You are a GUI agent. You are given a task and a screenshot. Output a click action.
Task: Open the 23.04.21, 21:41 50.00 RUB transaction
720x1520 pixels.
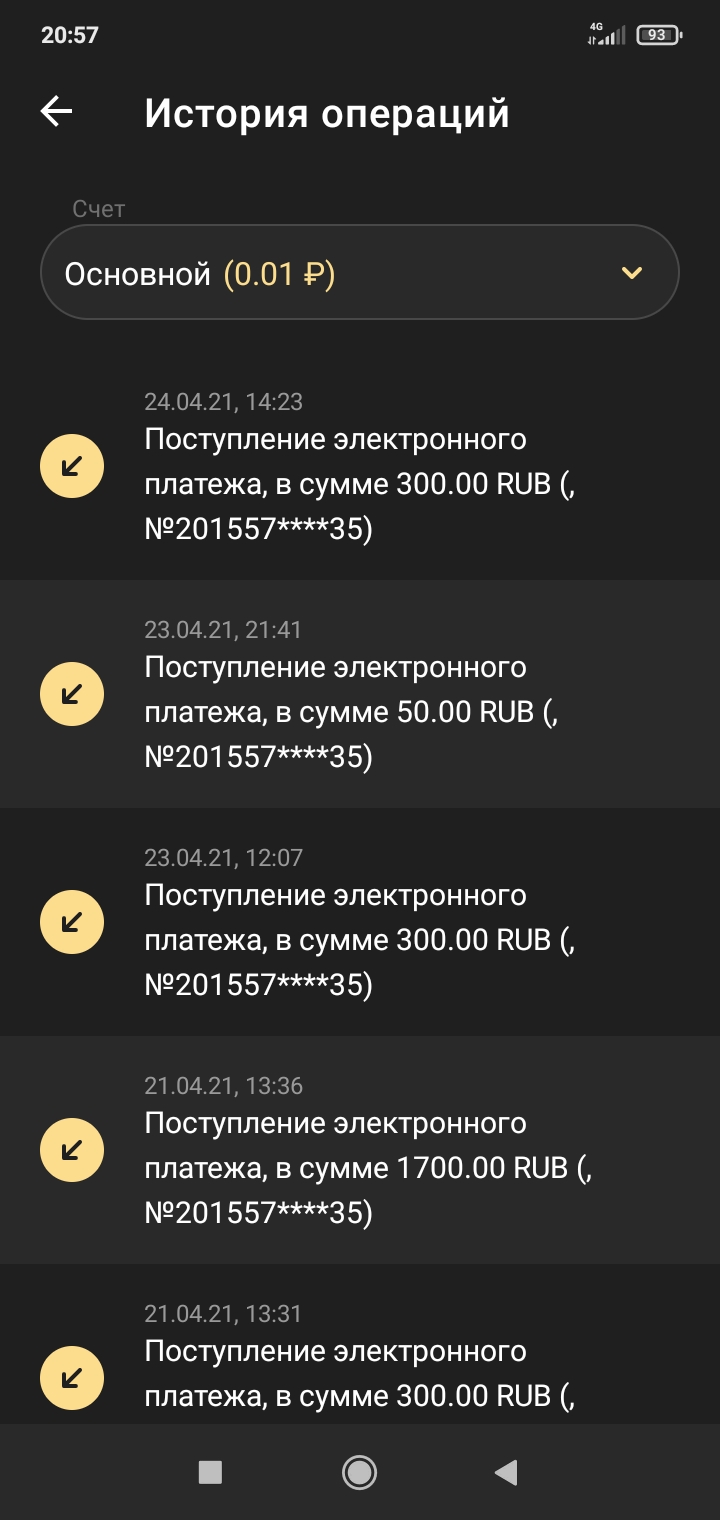click(x=360, y=694)
